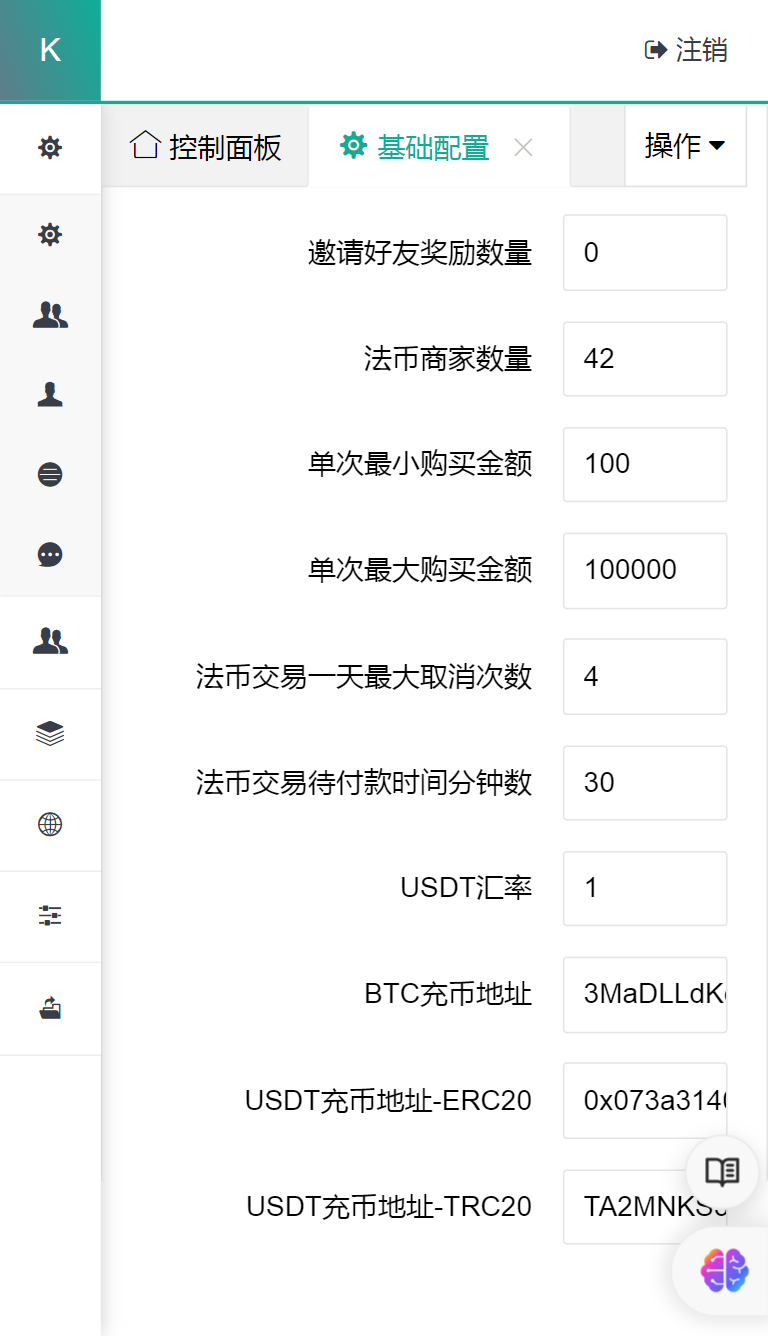Tap the 注销 logout link
The height and width of the screenshot is (1336, 768).
(x=686, y=50)
